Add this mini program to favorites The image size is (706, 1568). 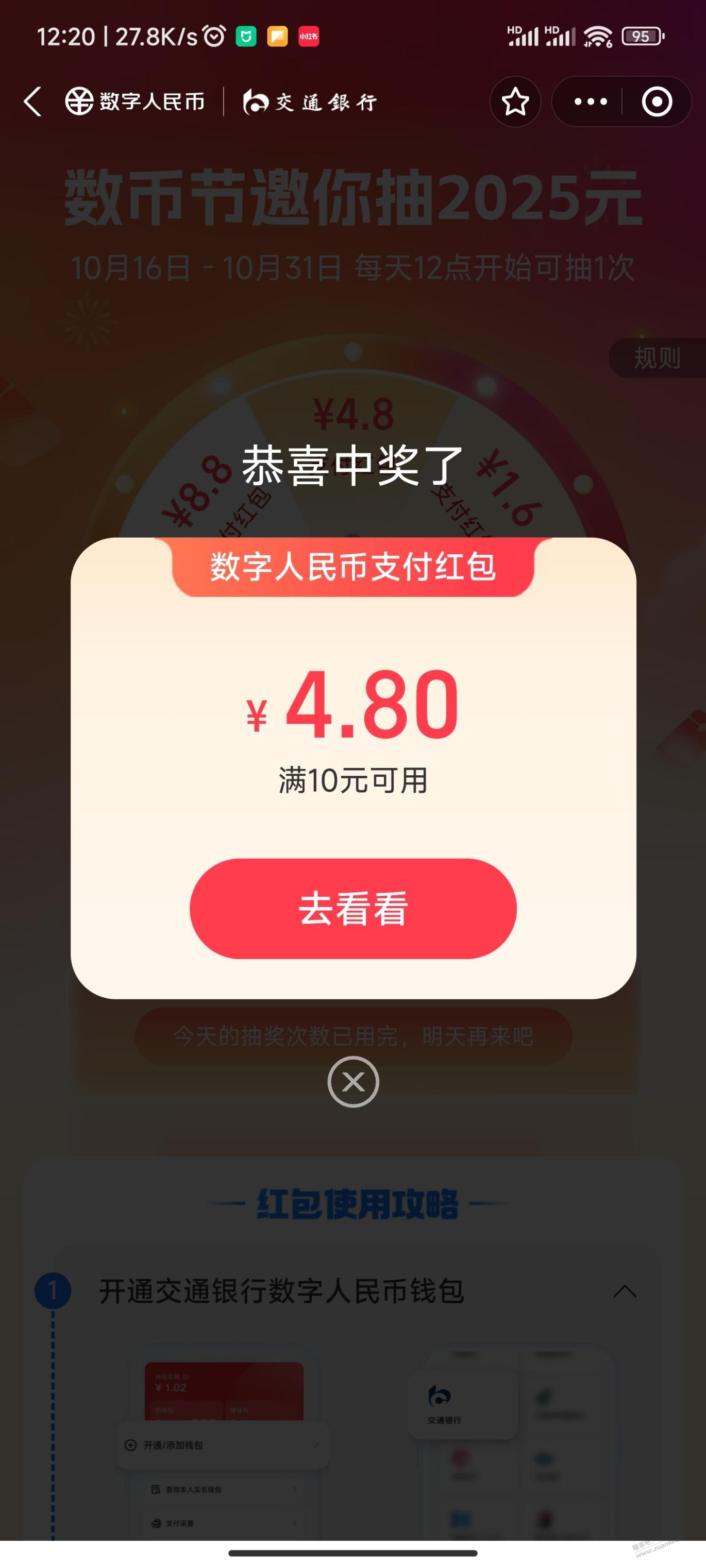[515, 101]
